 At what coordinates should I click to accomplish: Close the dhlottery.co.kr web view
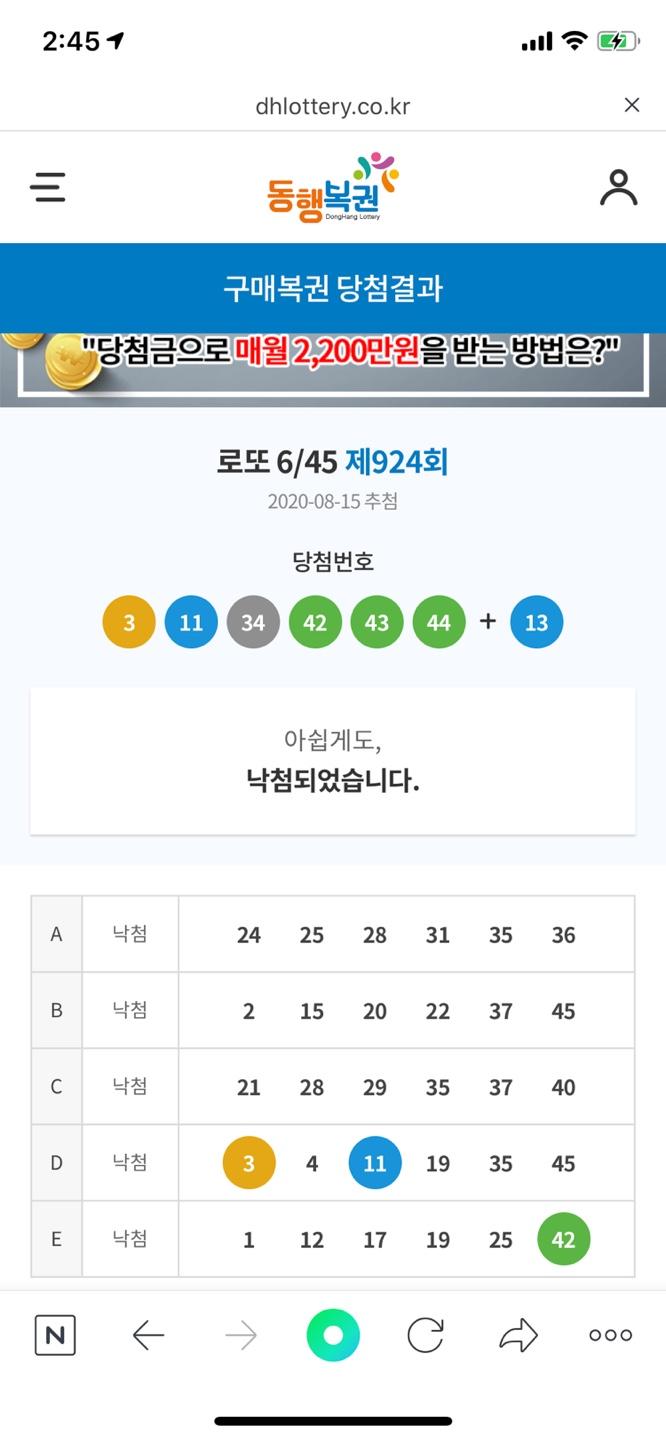tap(631, 105)
